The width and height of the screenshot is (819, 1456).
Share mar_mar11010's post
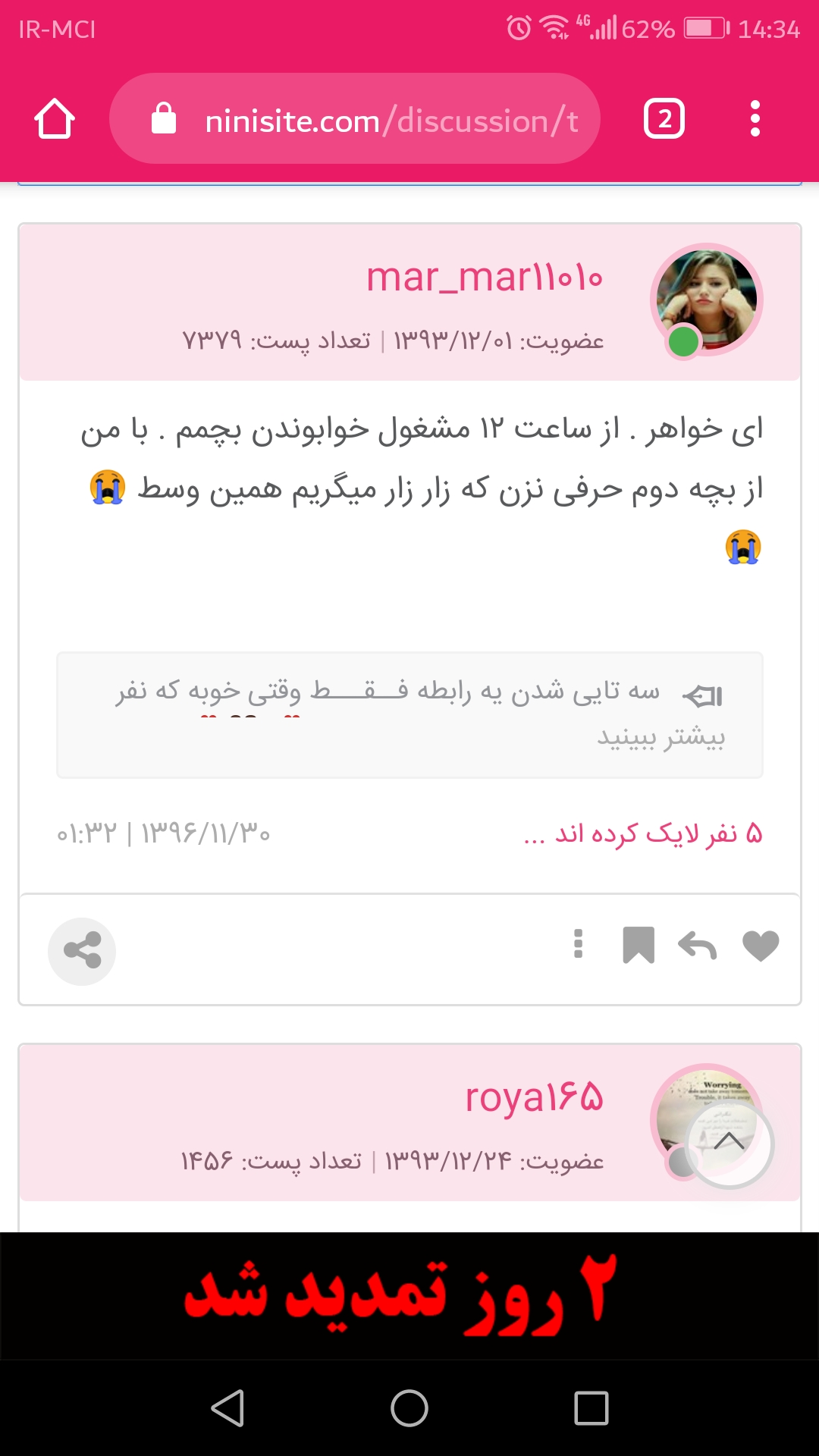click(x=82, y=951)
